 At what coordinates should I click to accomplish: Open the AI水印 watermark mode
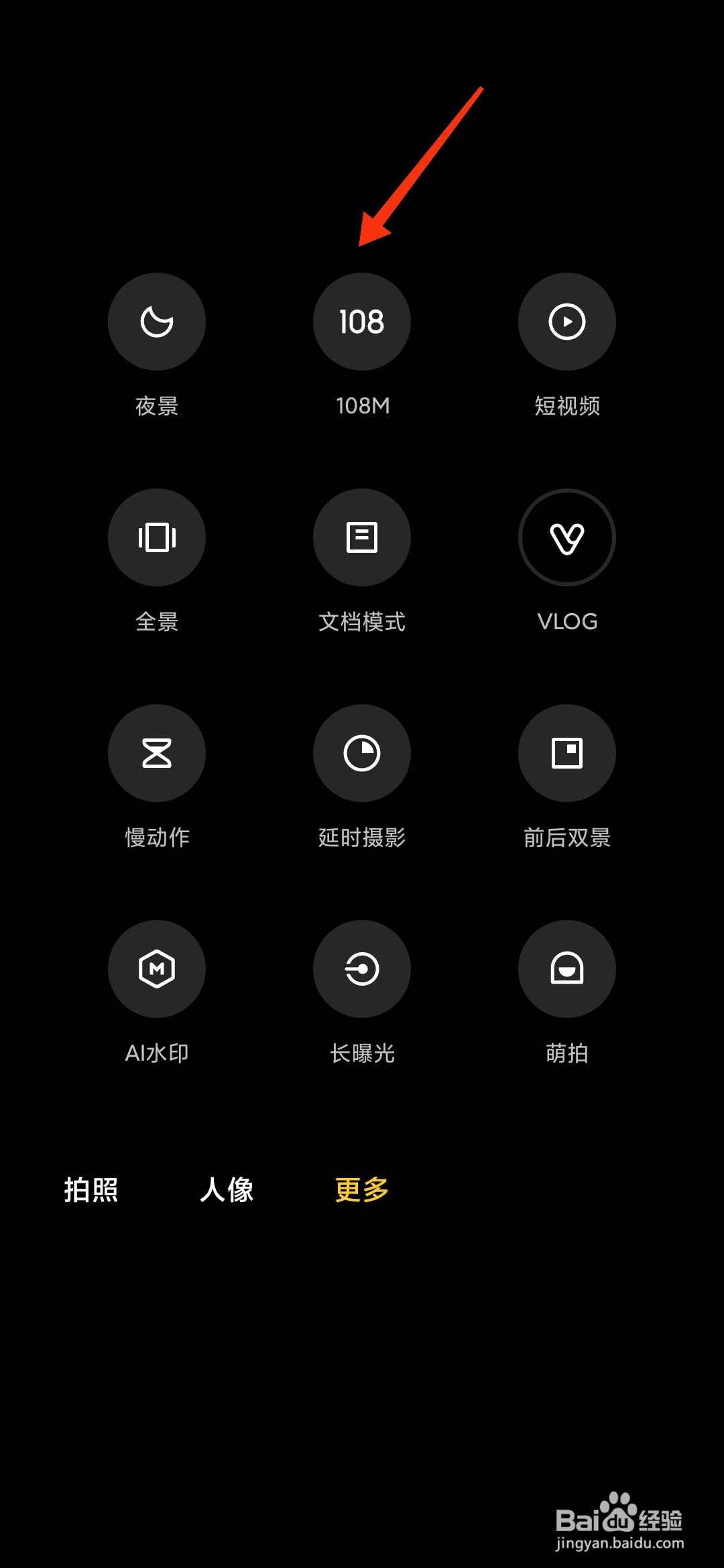pyautogui.click(x=157, y=970)
